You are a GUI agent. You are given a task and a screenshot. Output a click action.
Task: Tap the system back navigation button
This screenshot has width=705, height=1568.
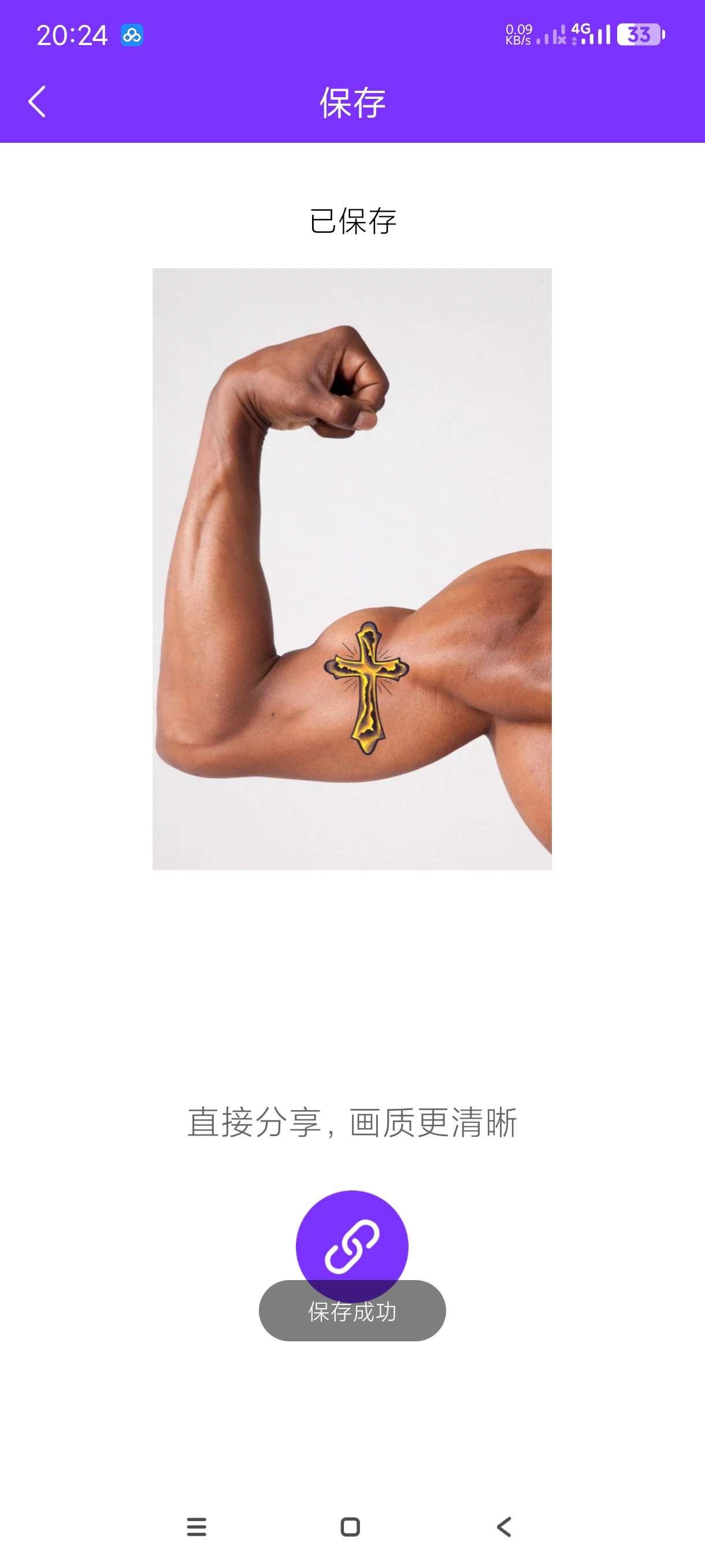(x=504, y=1526)
